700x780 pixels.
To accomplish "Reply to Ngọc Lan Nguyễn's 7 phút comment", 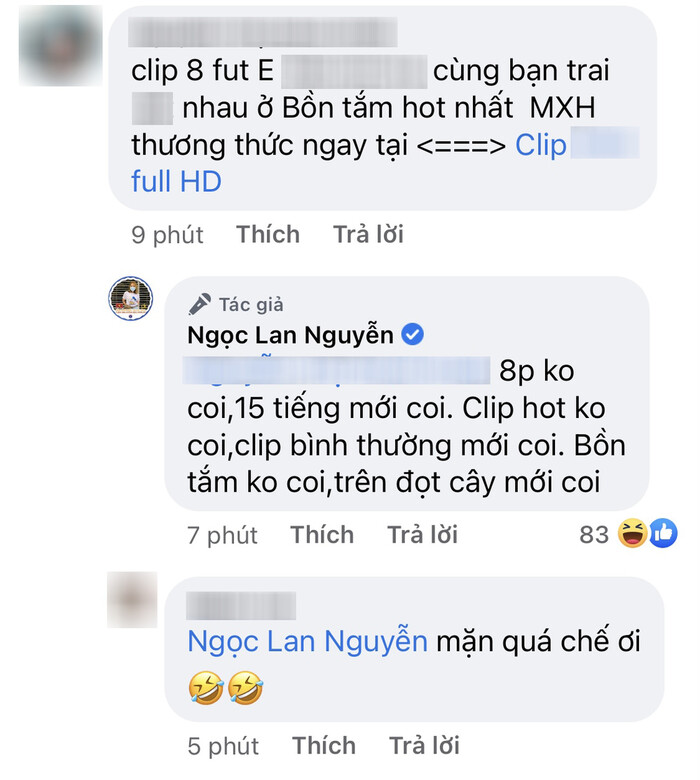I will tap(423, 535).
